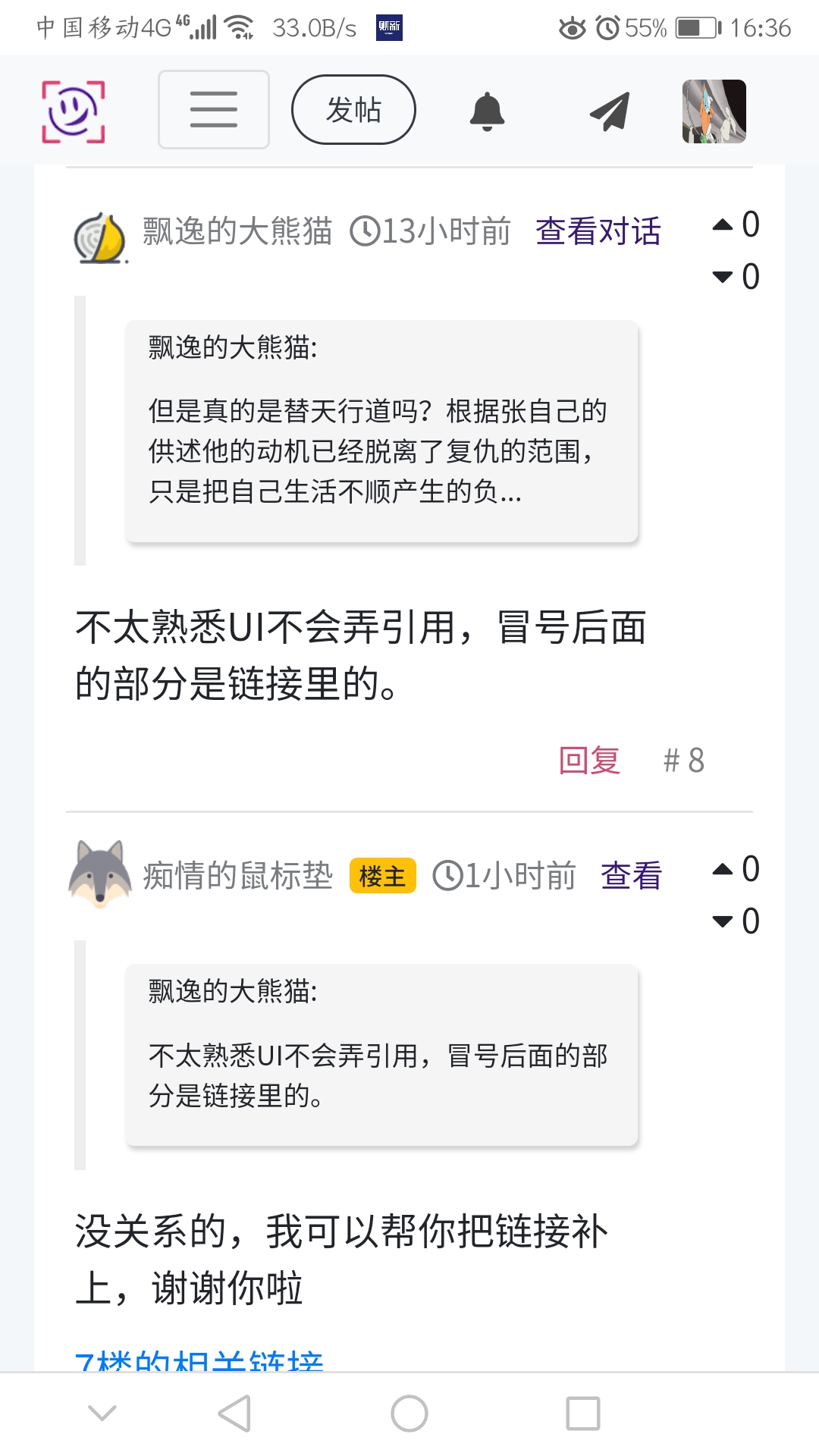
Task: Tap the system back button
Action: pos(234,1414)
